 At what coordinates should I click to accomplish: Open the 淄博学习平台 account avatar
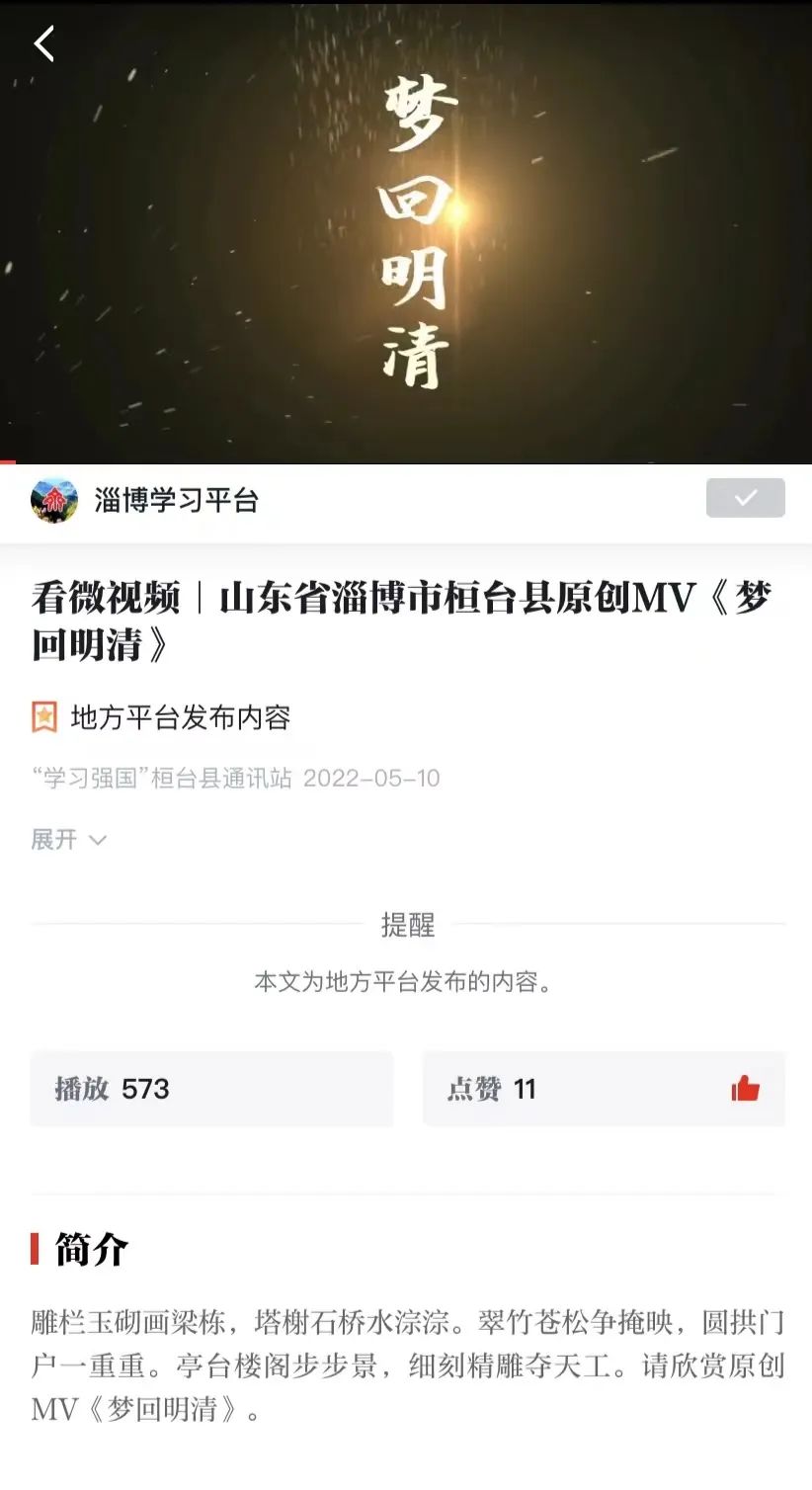point(54,500)
